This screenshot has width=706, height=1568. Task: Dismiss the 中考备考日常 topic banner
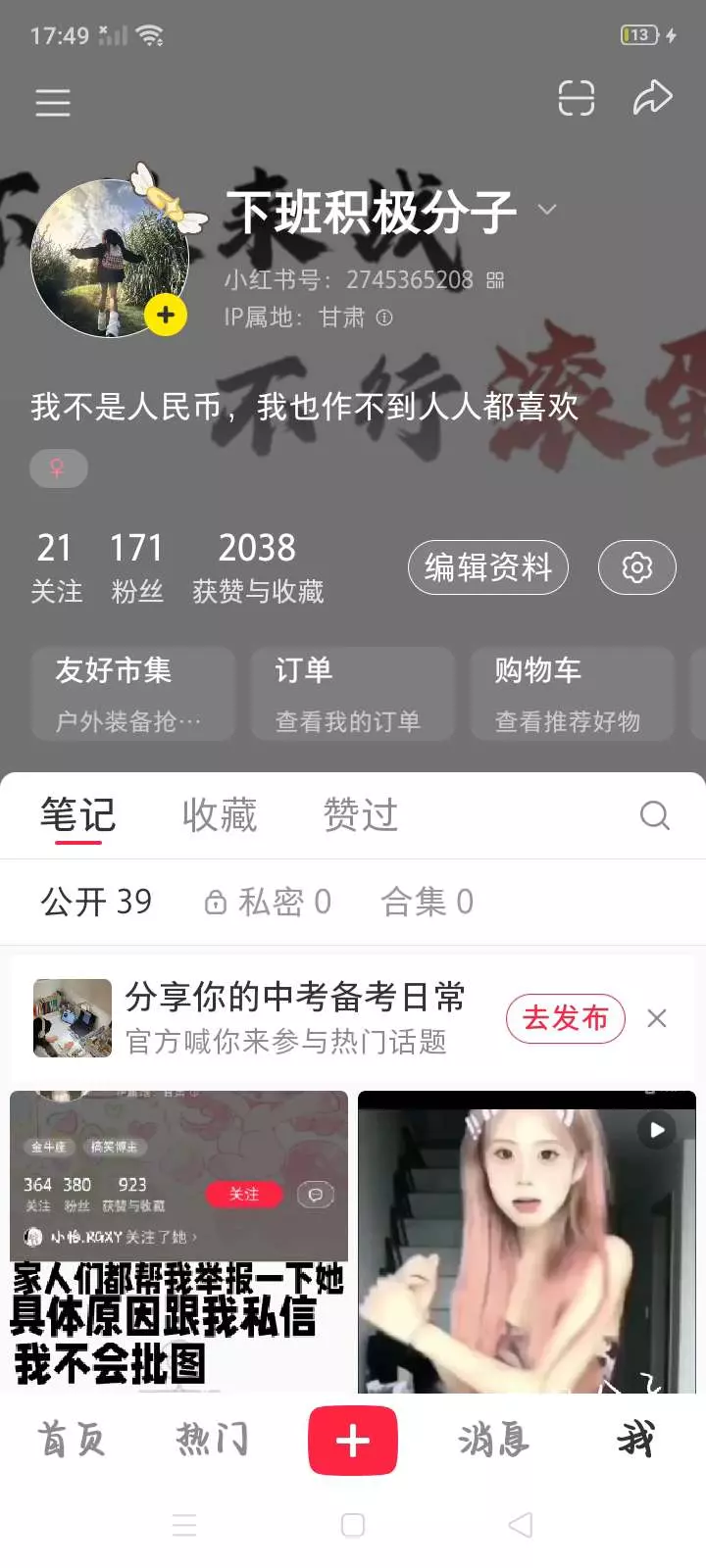coord(657,1018)
